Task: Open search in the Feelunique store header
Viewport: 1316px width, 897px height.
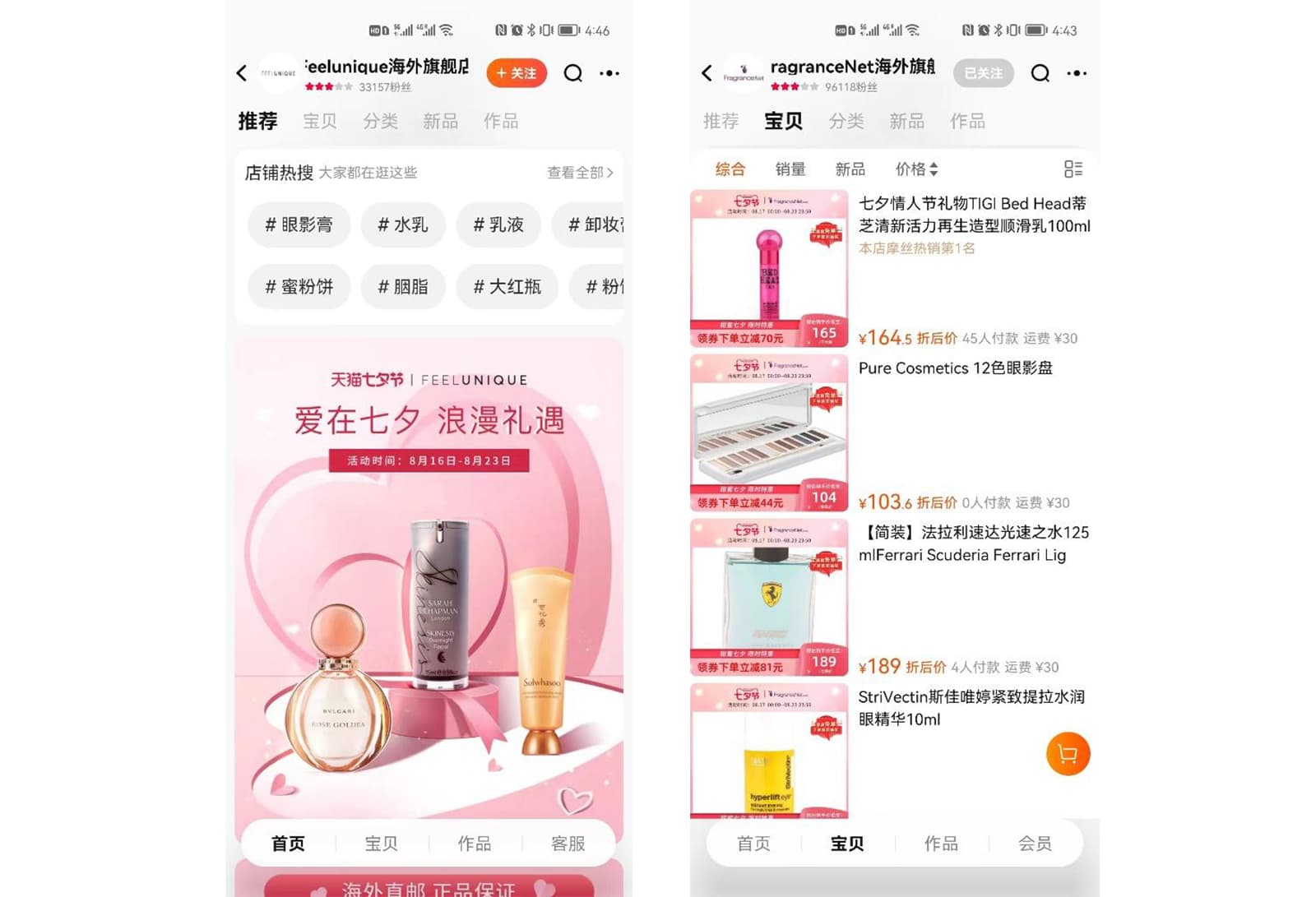Action: (x=572, y=73)
